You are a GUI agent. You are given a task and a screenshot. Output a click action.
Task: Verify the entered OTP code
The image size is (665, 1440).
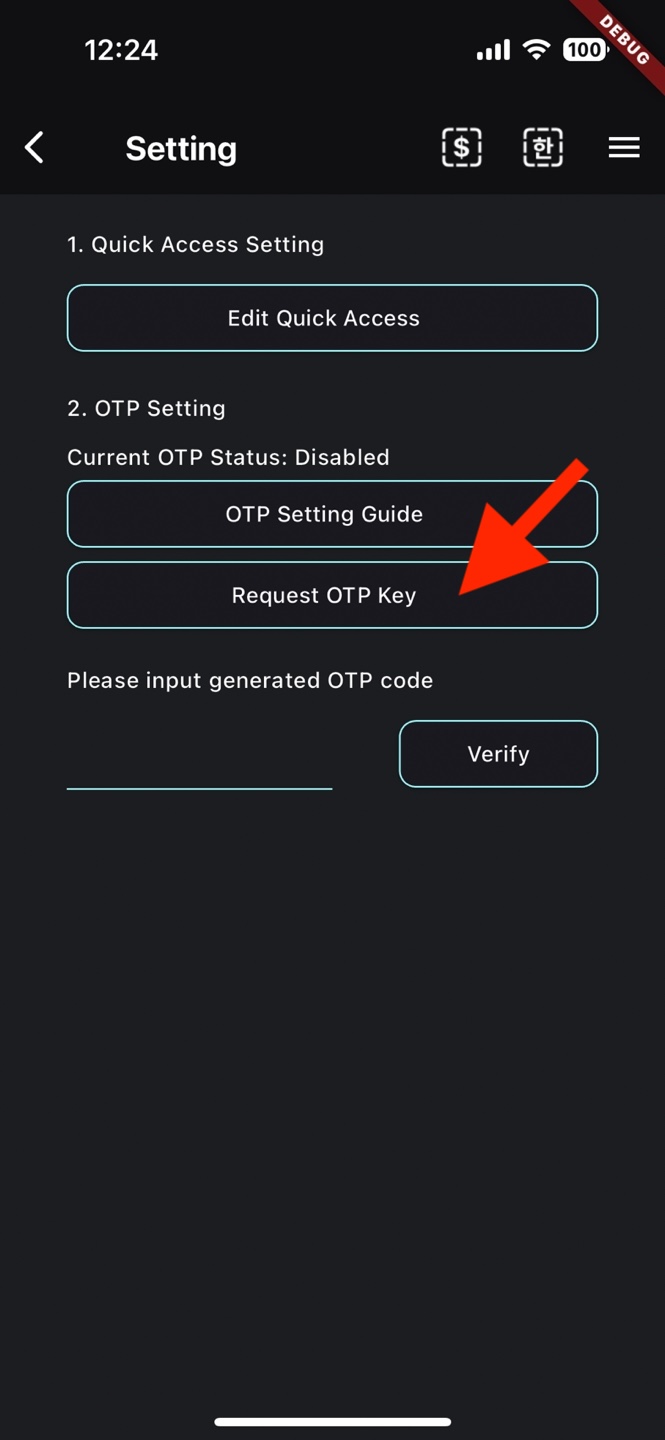[x=498, y=754]
